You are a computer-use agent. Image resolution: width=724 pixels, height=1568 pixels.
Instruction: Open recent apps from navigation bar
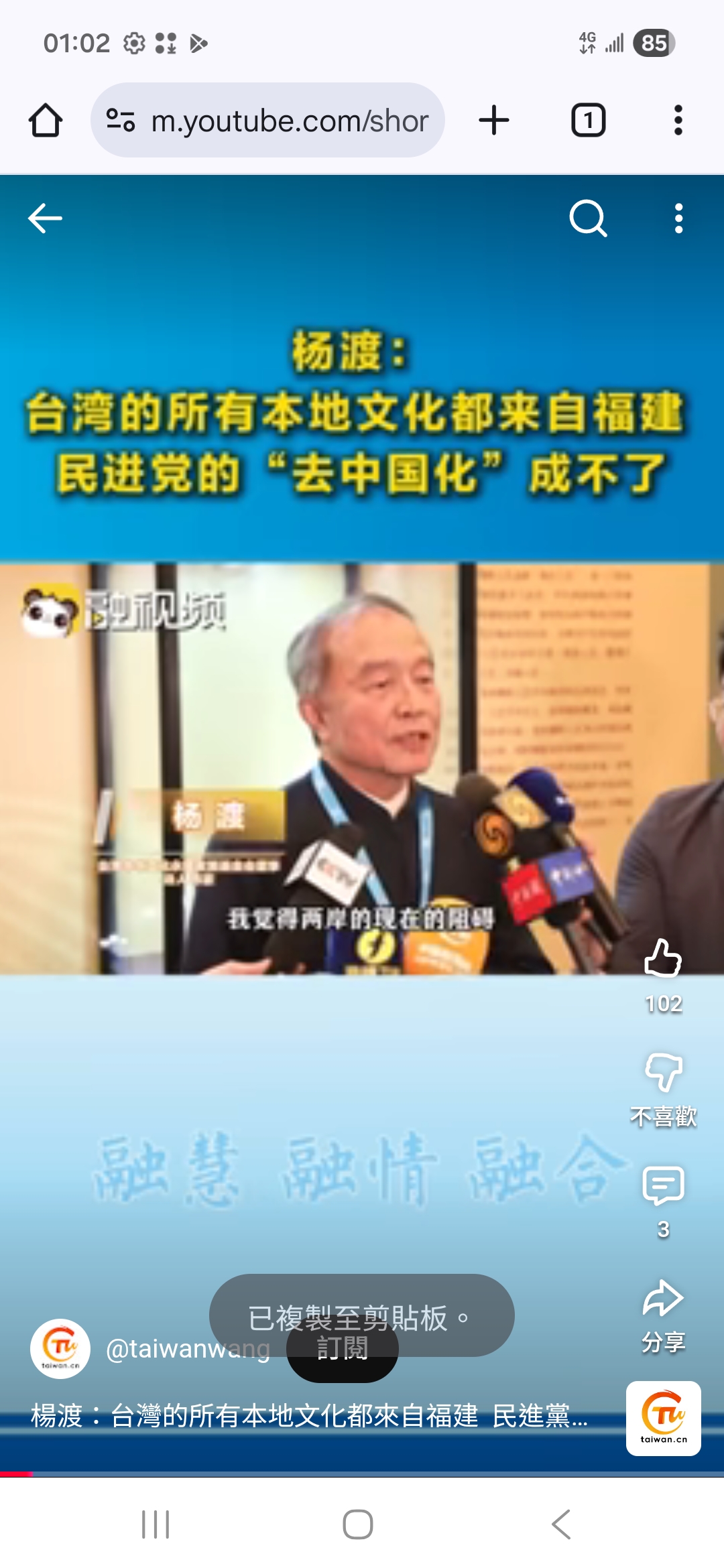click(x=156, y=1524)
